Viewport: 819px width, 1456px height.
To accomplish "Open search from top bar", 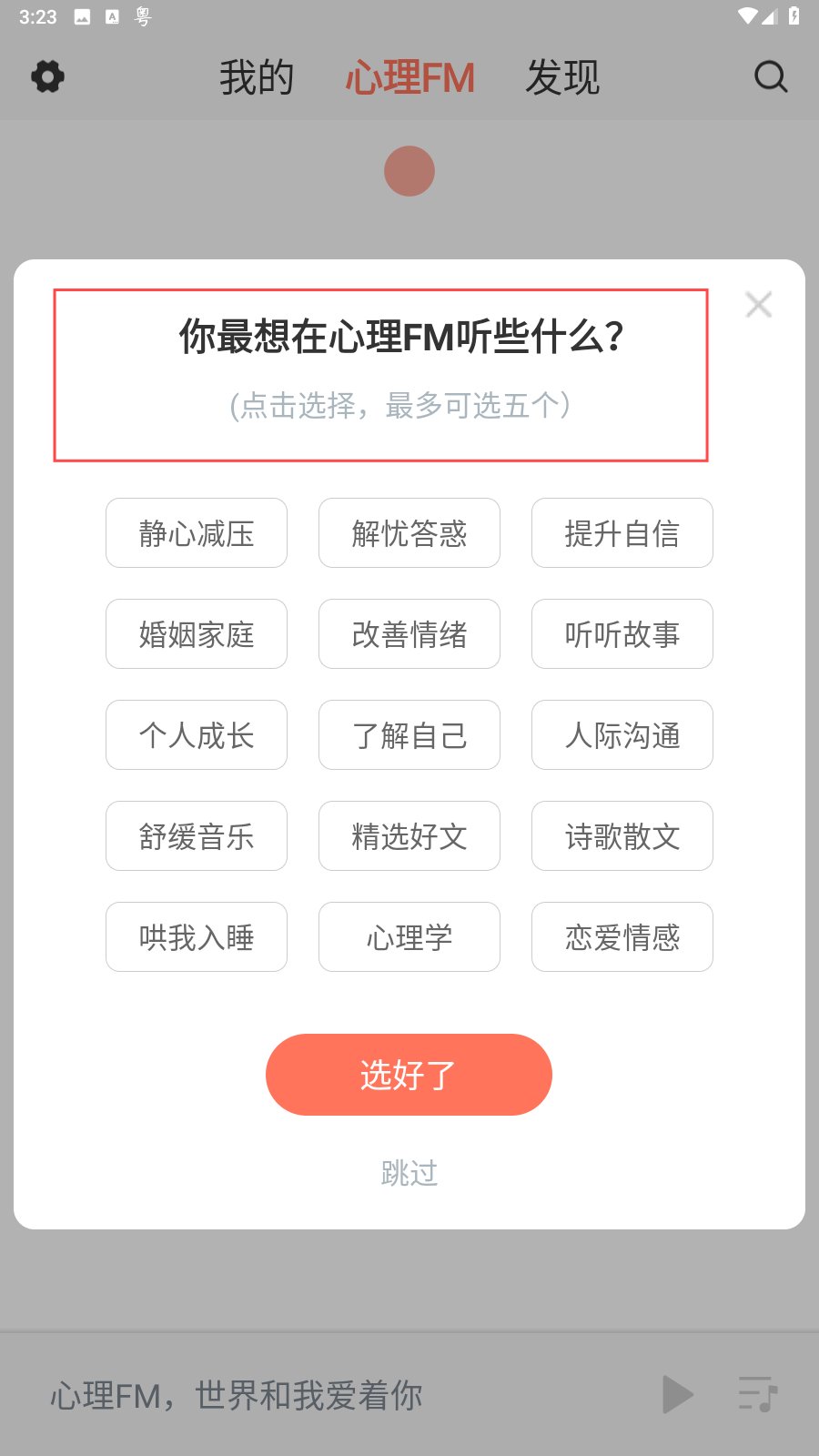I will (x=771, y=77).
